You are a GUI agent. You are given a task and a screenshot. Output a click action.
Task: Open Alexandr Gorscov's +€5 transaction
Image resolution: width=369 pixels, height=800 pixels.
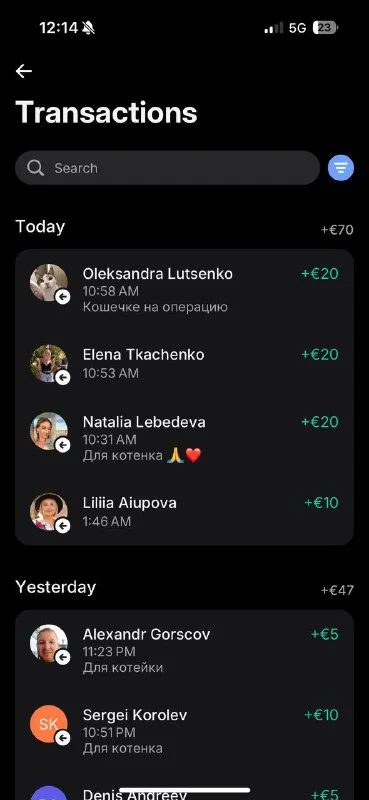coord(184,650)
